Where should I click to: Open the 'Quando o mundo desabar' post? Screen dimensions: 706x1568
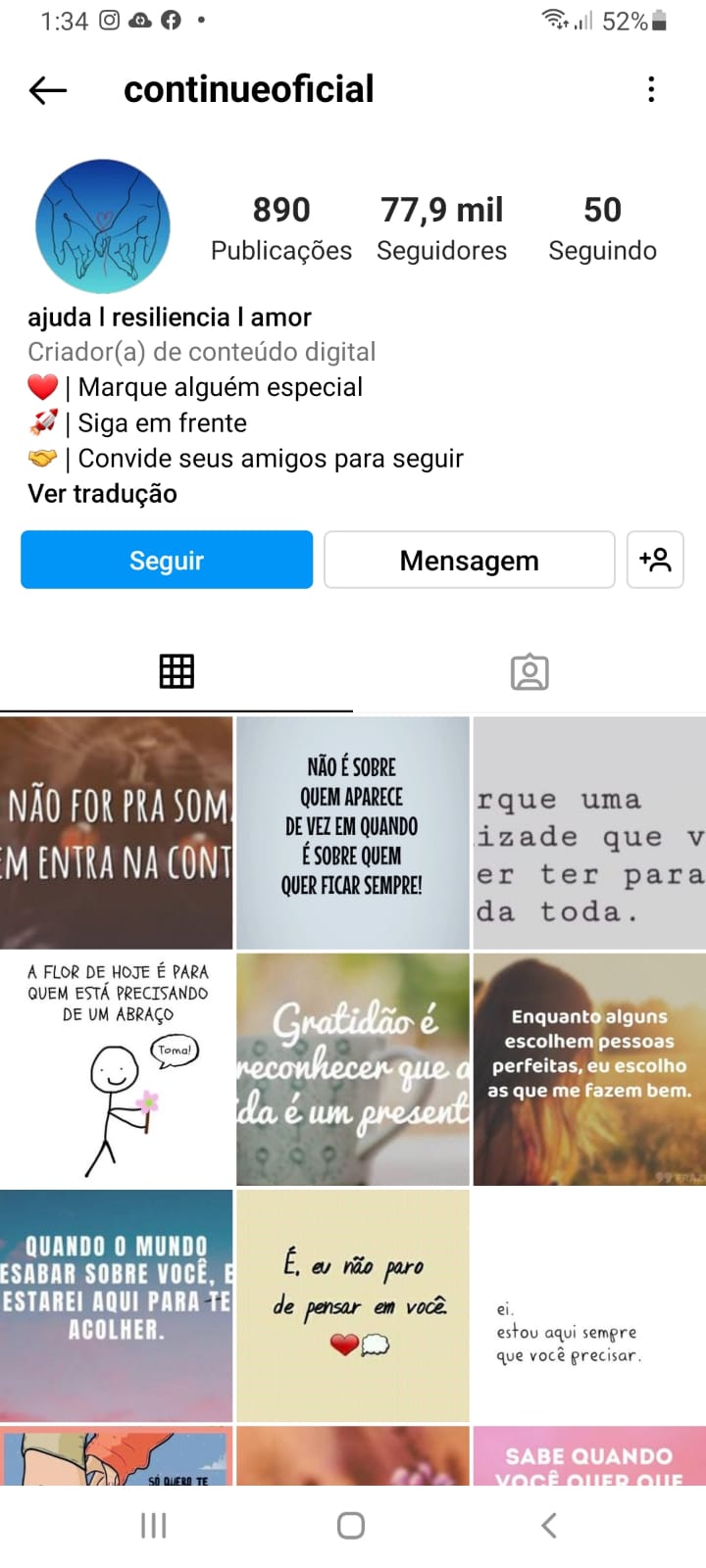pos(117,1305)
